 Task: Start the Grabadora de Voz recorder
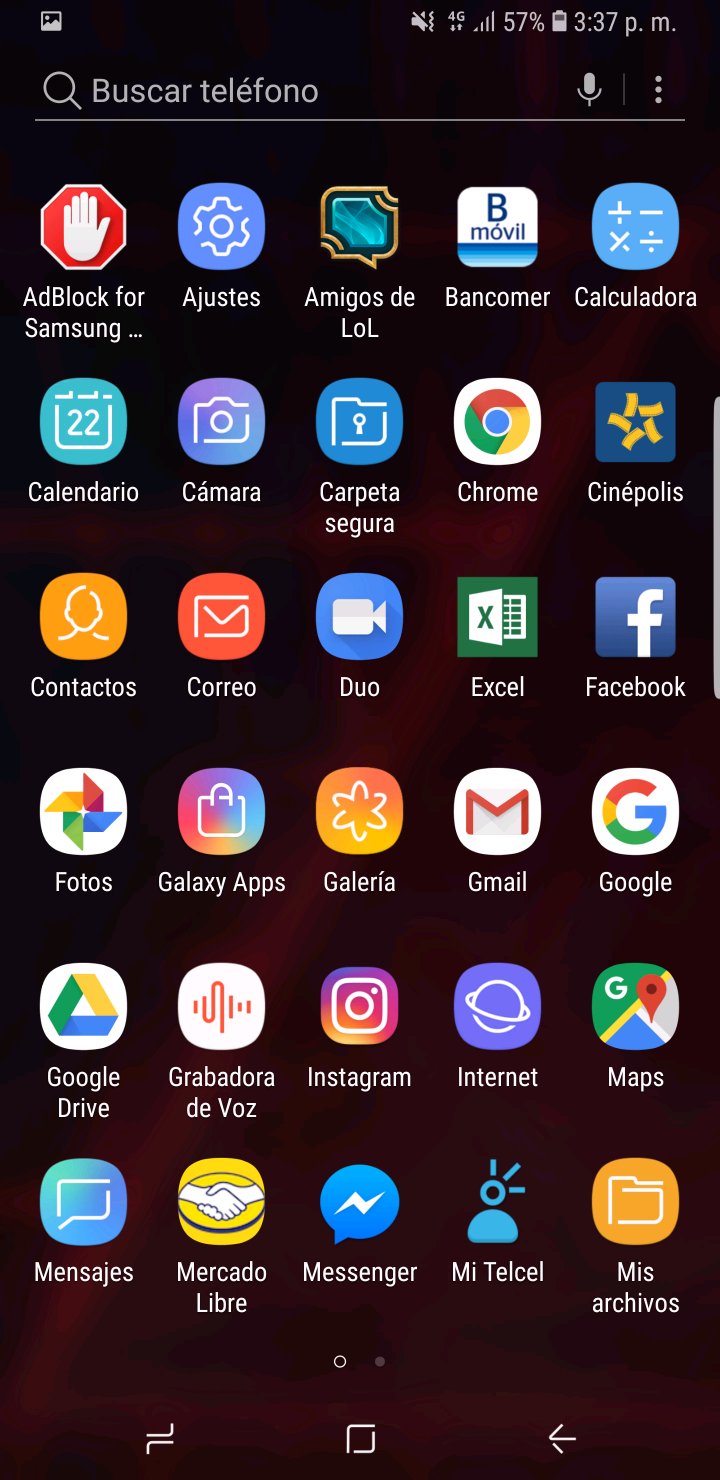point(221,1006)
